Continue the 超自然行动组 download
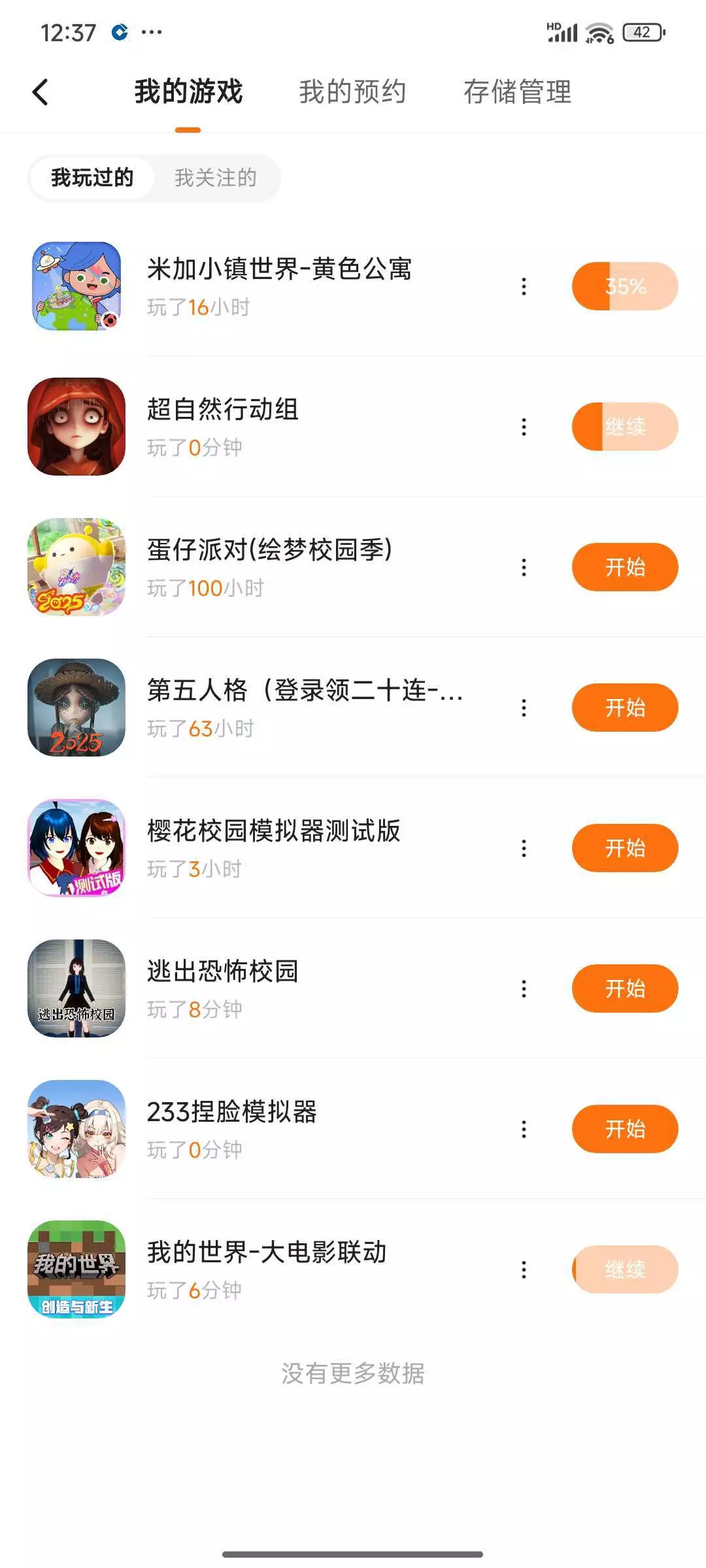 (624, 427)
